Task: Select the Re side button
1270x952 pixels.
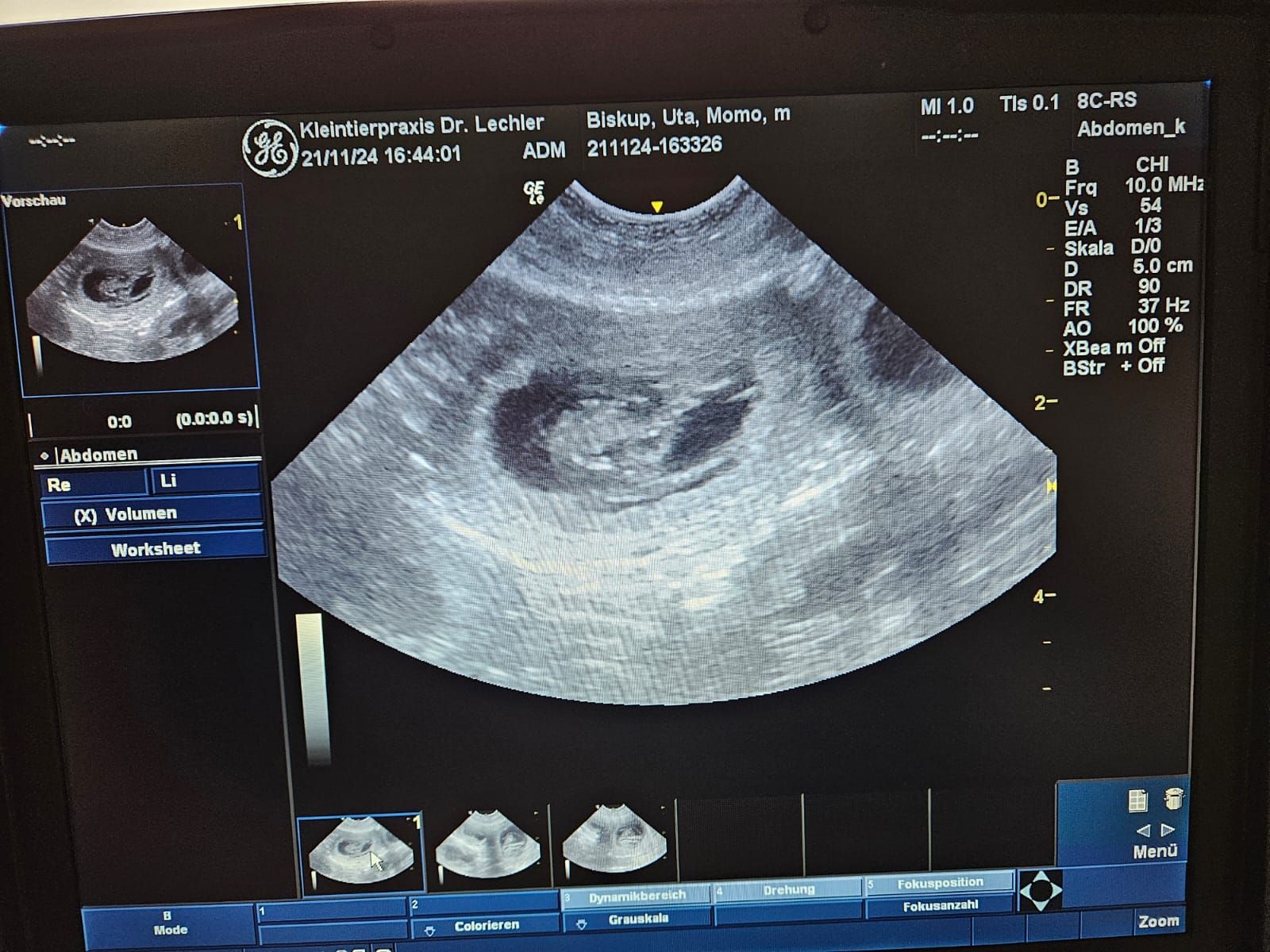Action: click(92, 484)
